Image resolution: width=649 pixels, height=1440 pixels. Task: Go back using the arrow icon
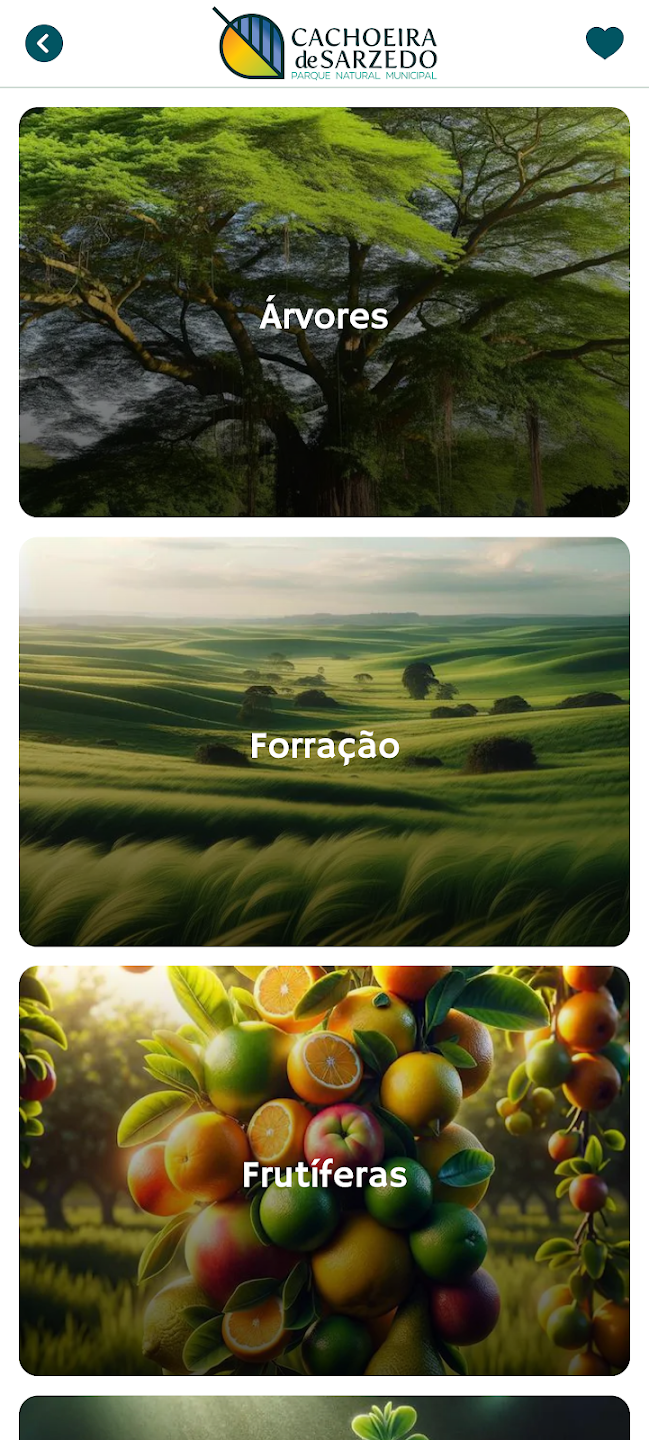[44, 44]
